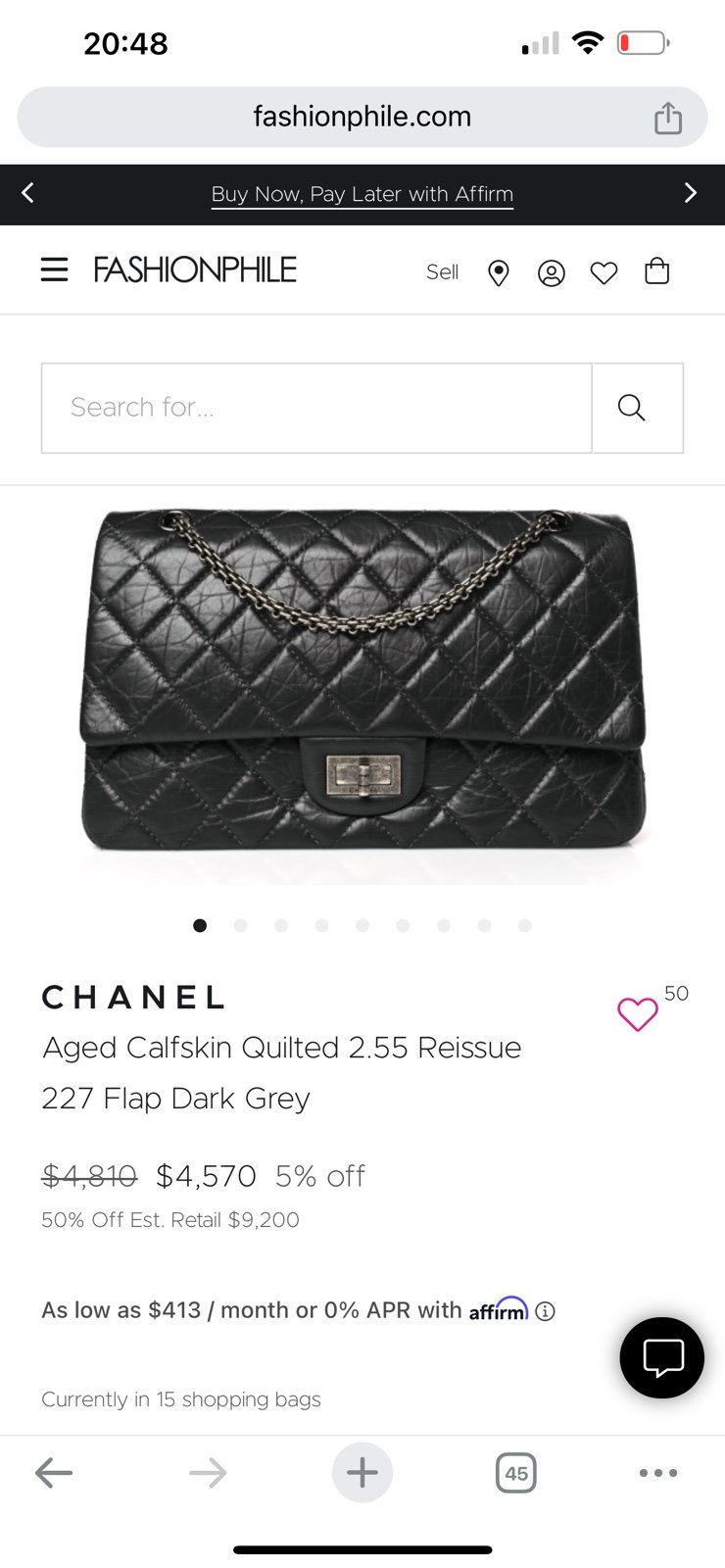Enlarge the Chanel bag product photo
This screenshot has height=1568, width=725.
362,686
